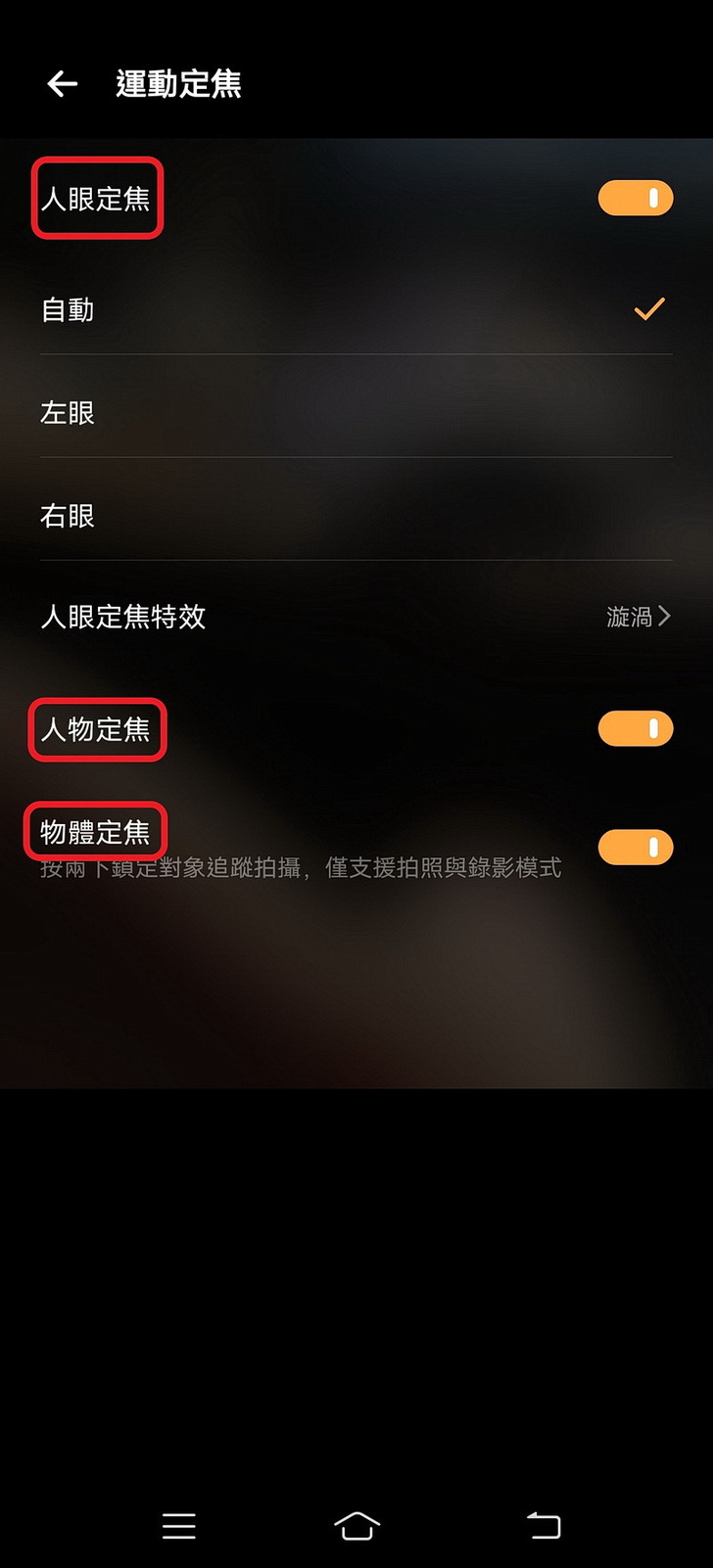The width and height of the screenshot is (713, 1568).
Task: Toggle the 人眼定焦 switch off
Action: click(x=636, y=199)
